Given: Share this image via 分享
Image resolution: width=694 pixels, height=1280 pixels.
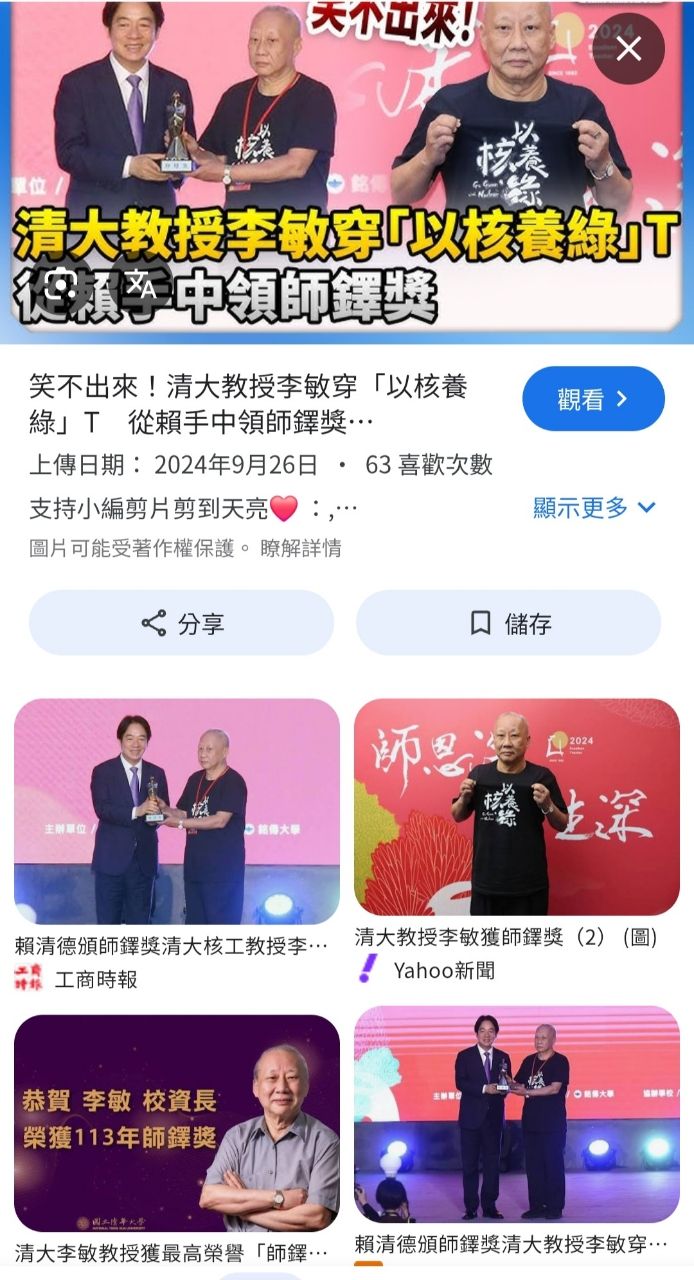Looking at the screenshot, I should [x=181, y=623].
